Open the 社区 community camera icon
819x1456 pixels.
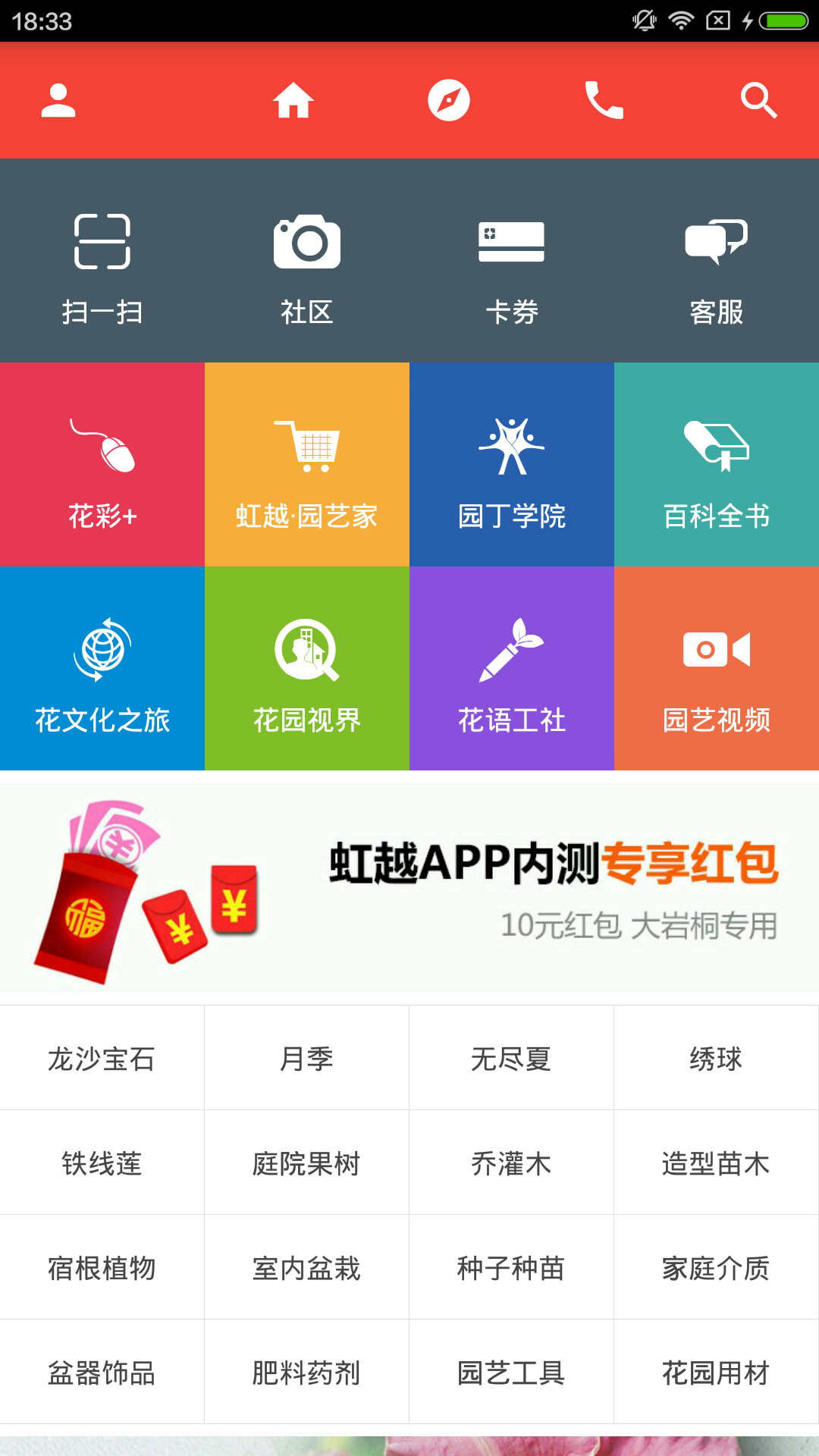click(307, 269)
